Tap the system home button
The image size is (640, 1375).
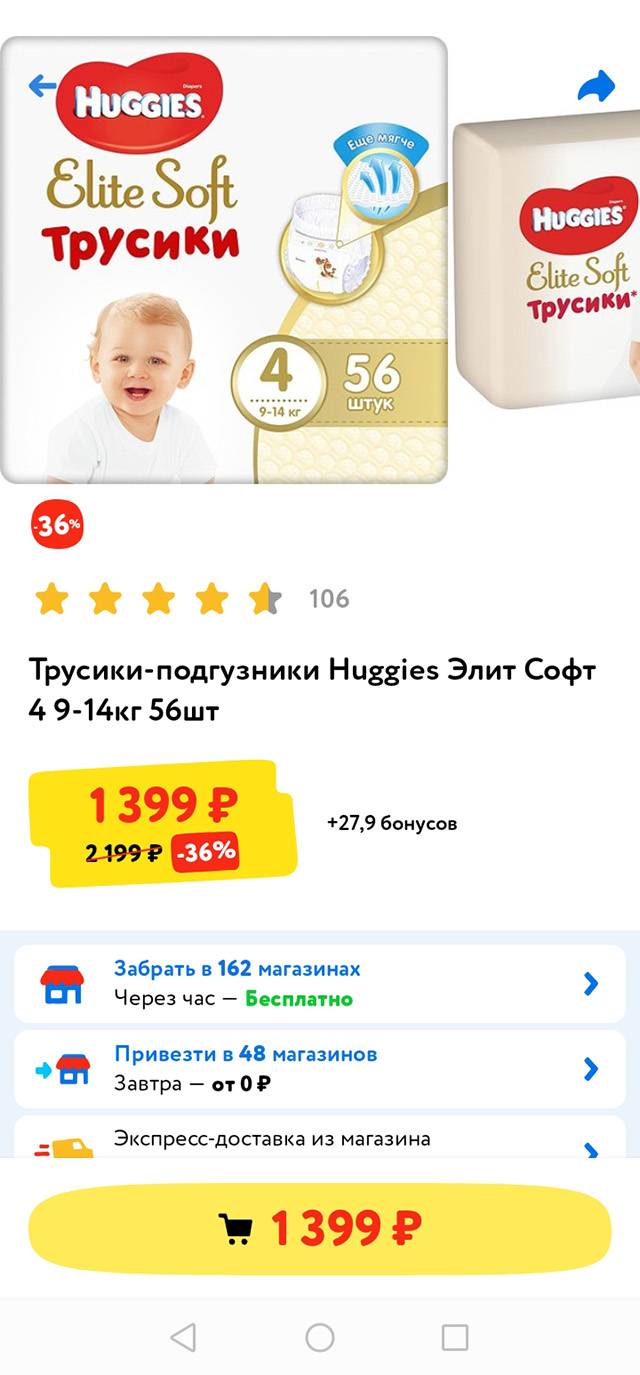coord(320,1337)
